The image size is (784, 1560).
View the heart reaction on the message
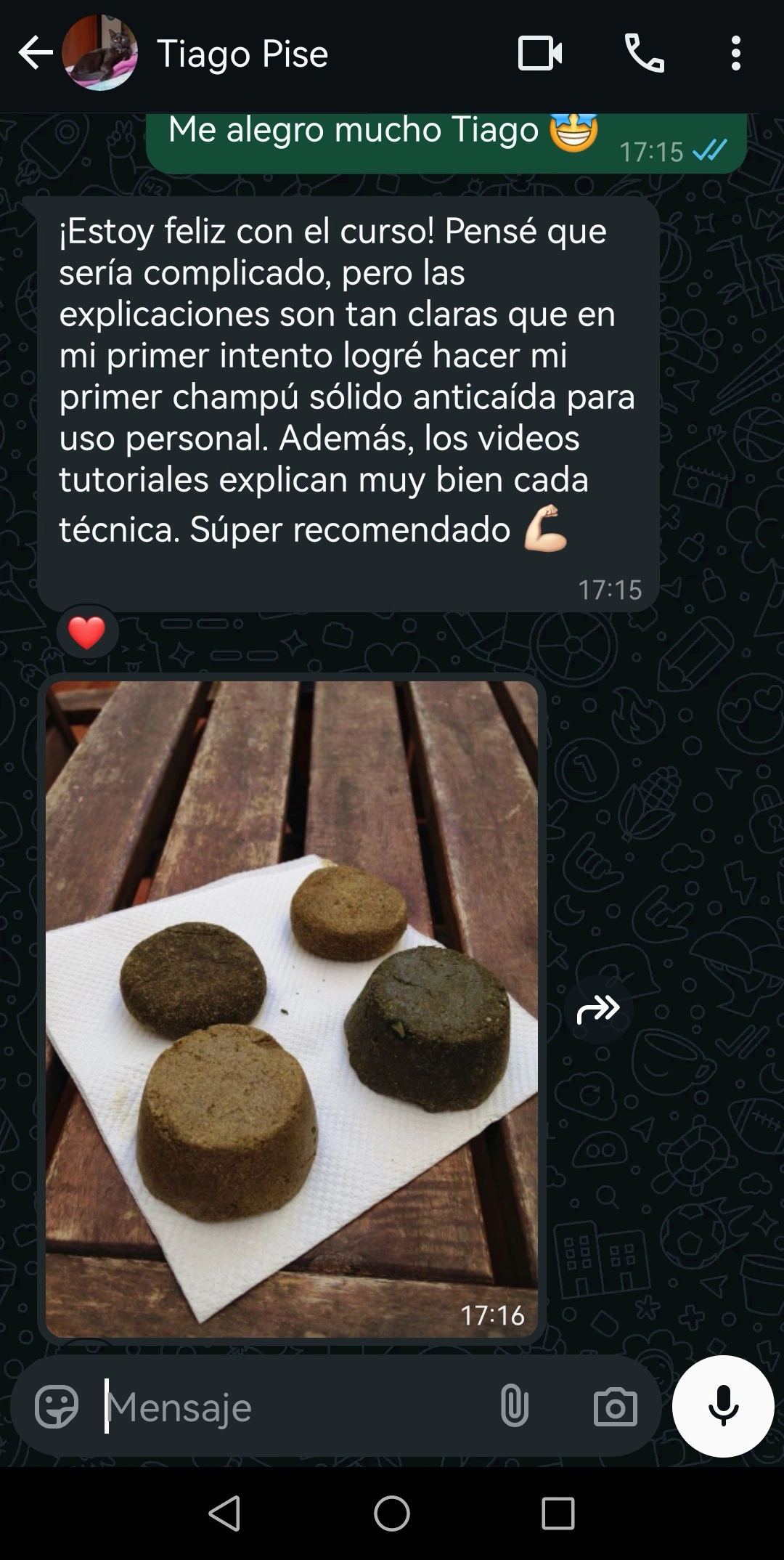coord(87,632)
